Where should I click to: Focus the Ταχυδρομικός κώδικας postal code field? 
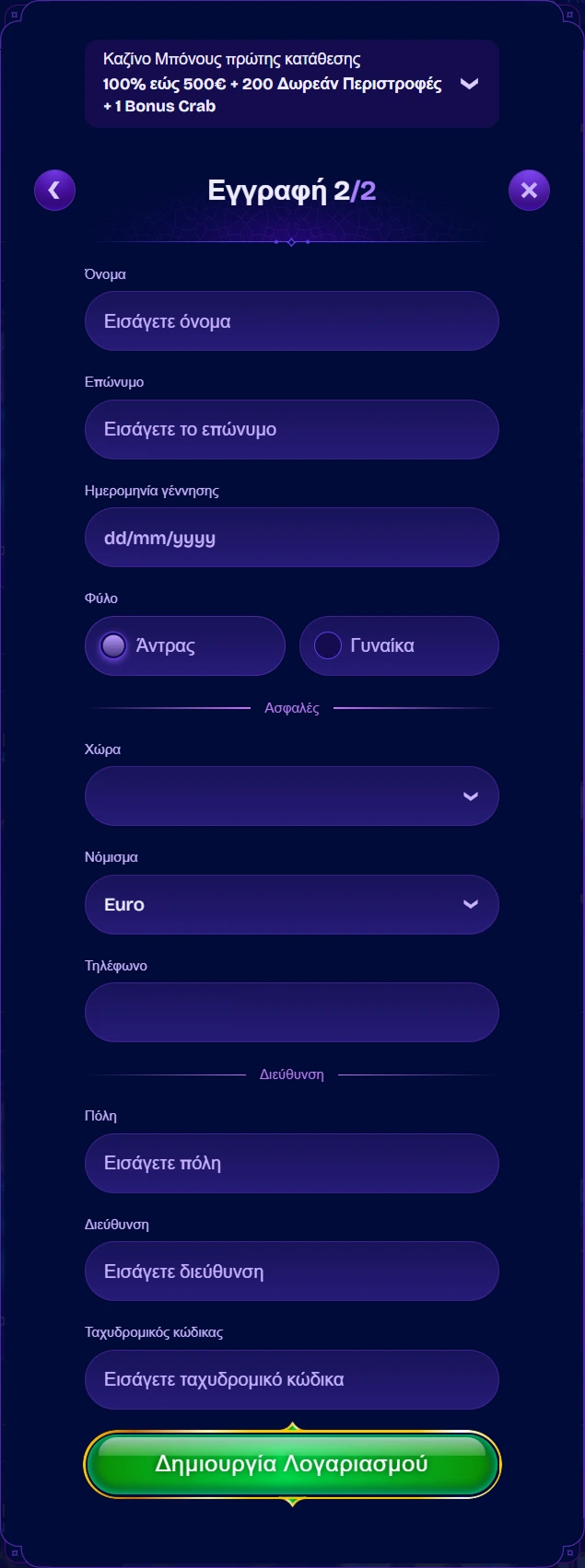(291, 1379)
